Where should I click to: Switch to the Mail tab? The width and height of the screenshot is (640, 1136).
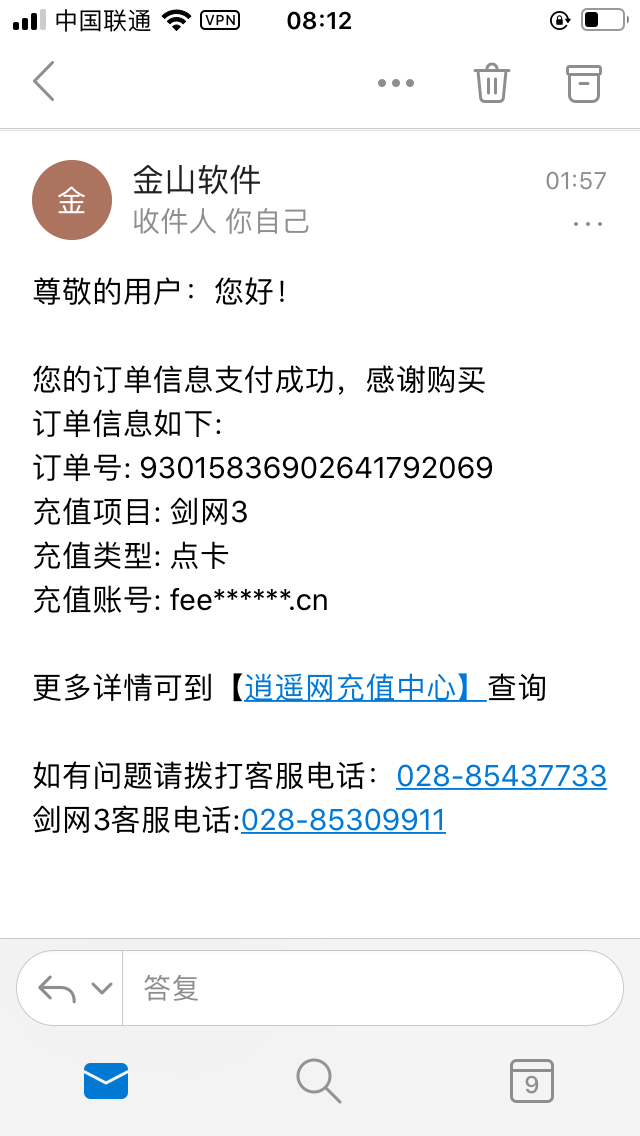coord(106,1081)
